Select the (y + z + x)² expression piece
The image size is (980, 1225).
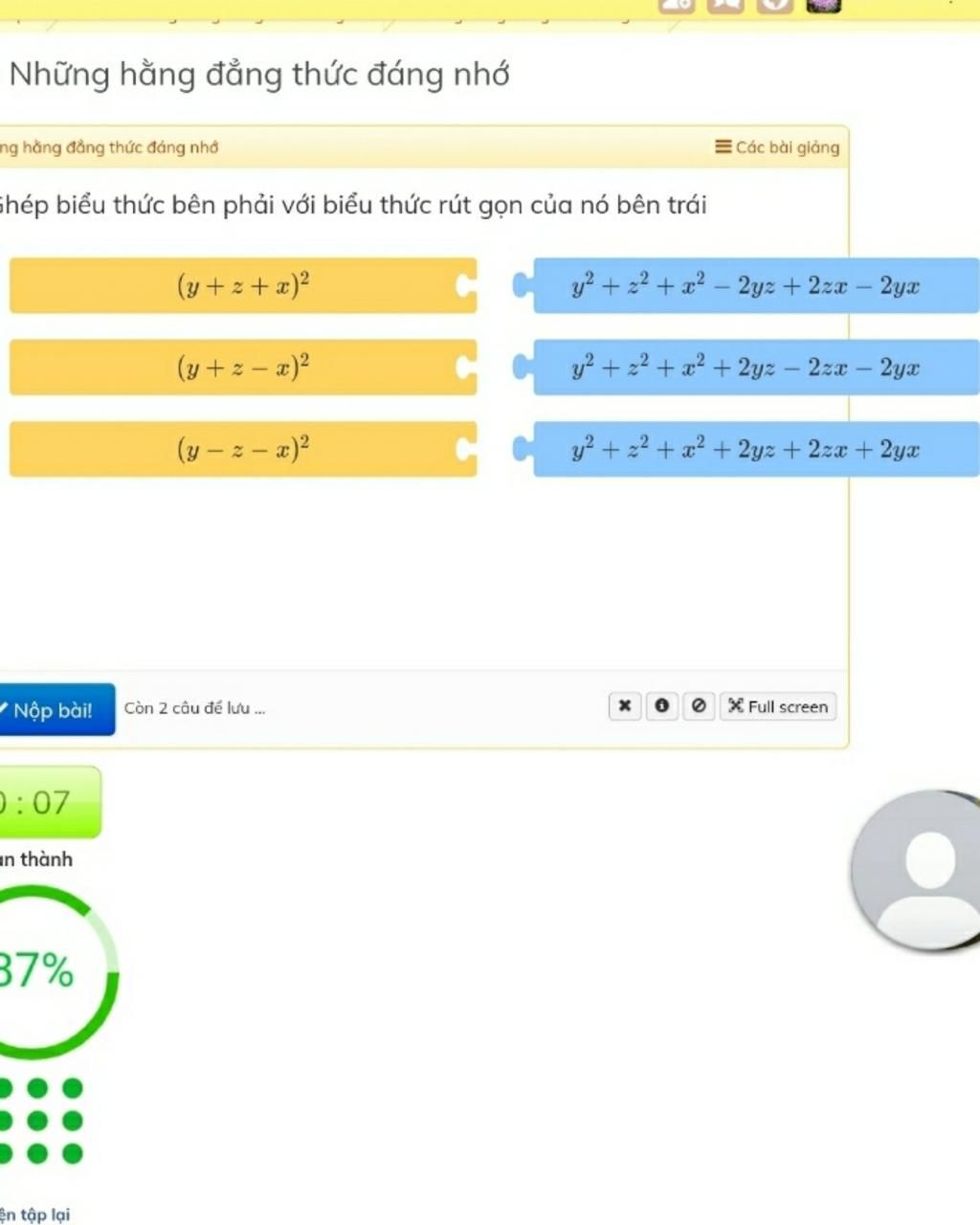[x=242, y=285]
